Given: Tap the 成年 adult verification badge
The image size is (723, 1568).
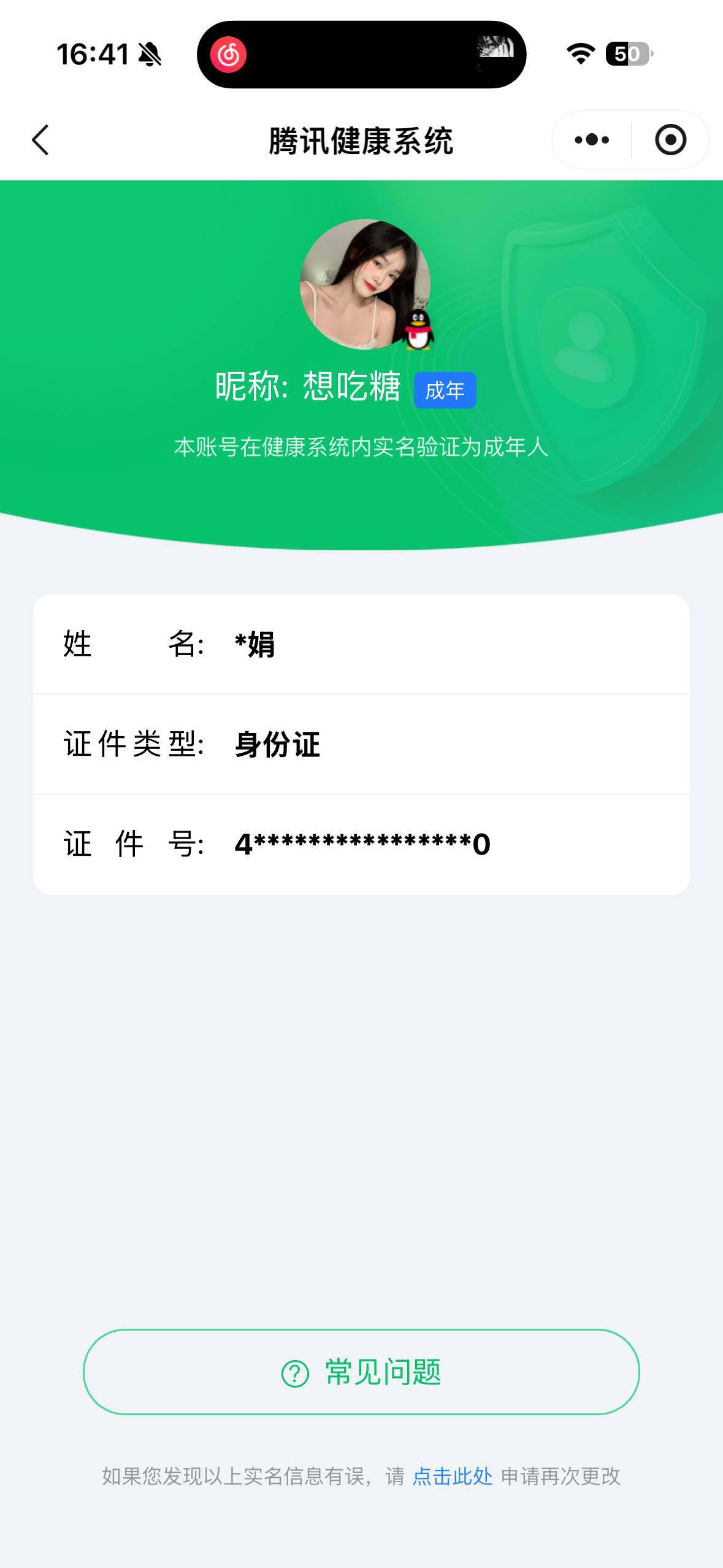Looking at the screenshot, I should coord(445,388).
